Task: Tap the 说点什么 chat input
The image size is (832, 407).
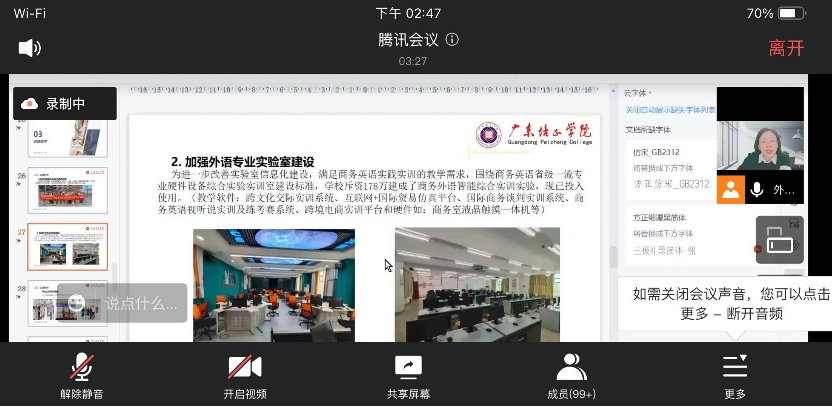Action: point(122,303)
